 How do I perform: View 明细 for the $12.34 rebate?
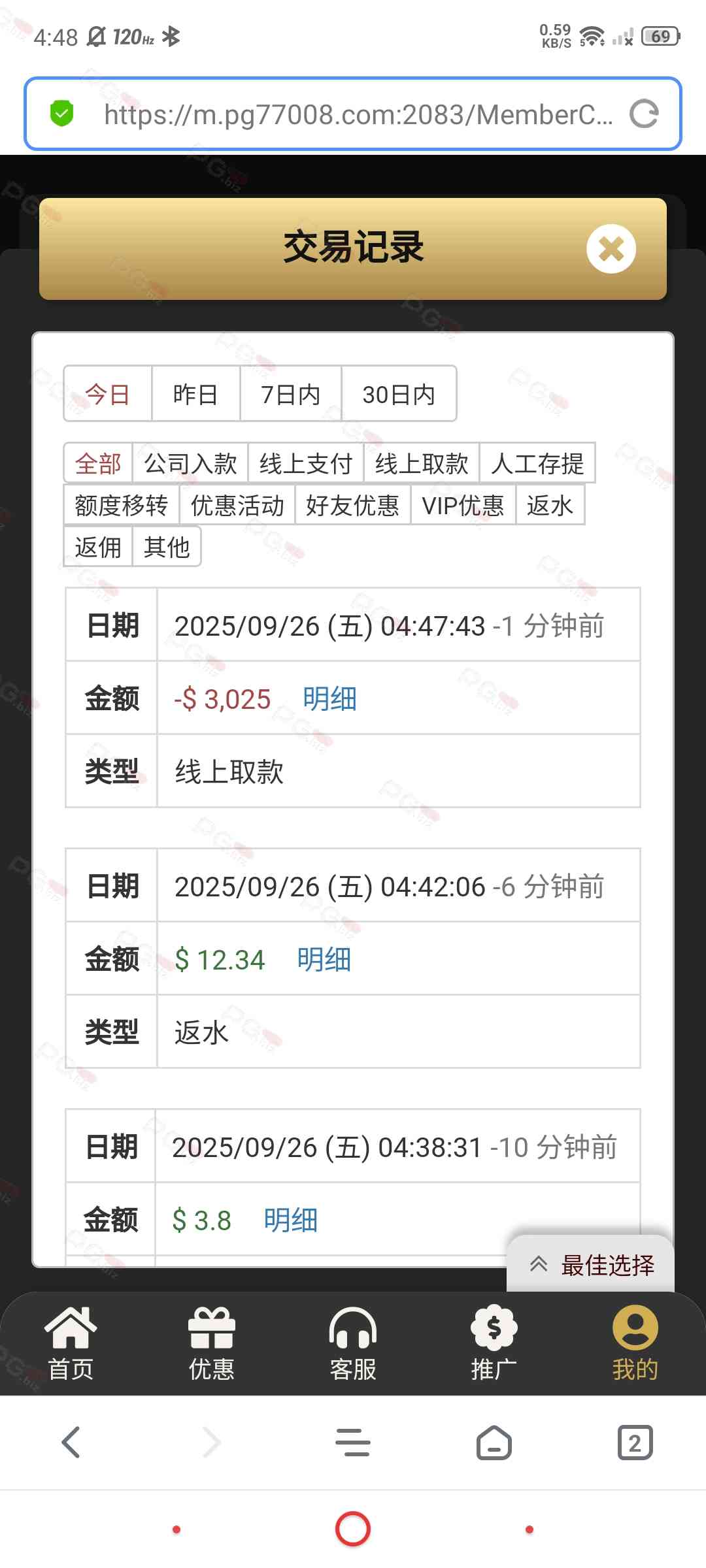pyautogui.click(x=324, y=960)
